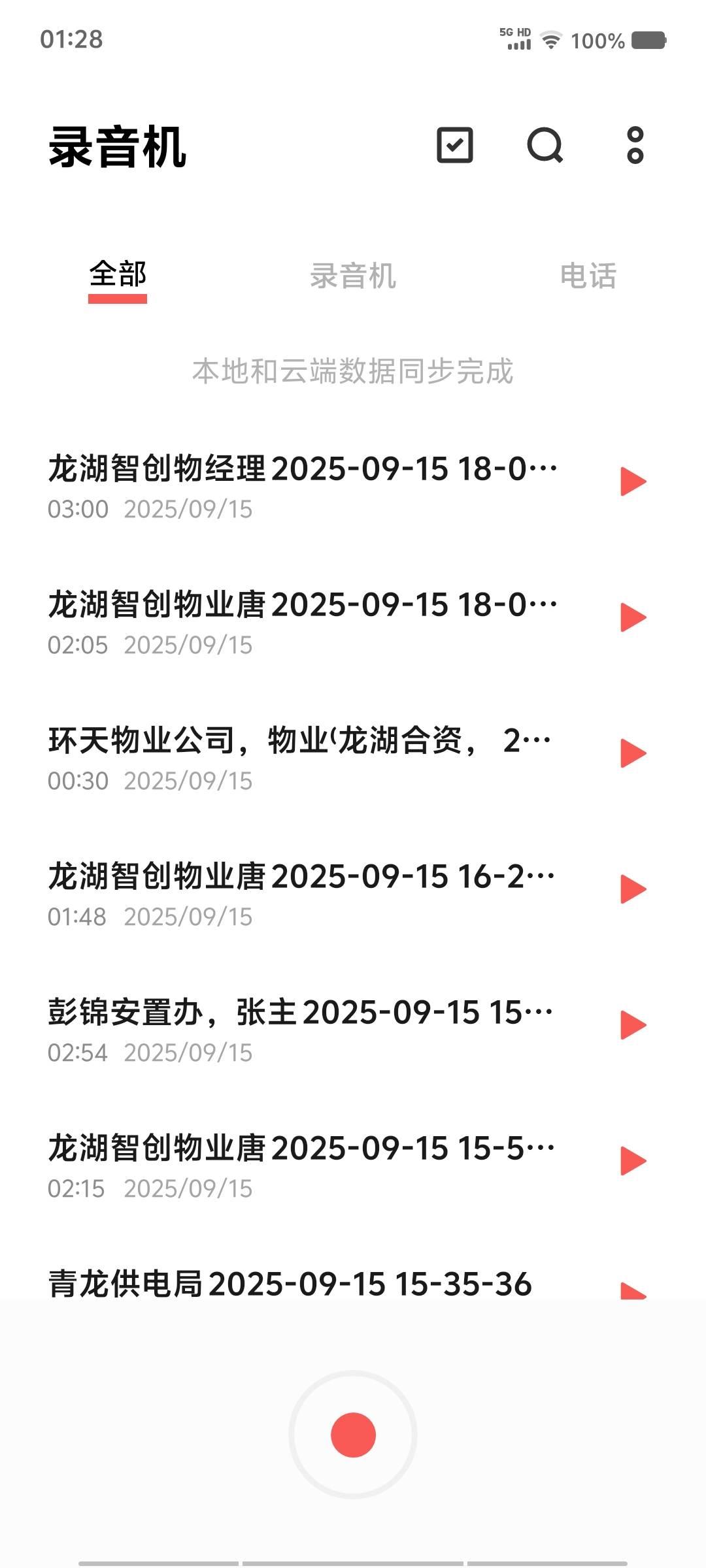Play the 02:05 龙湖智创物业唐 recording

click(x=633, y=618)
